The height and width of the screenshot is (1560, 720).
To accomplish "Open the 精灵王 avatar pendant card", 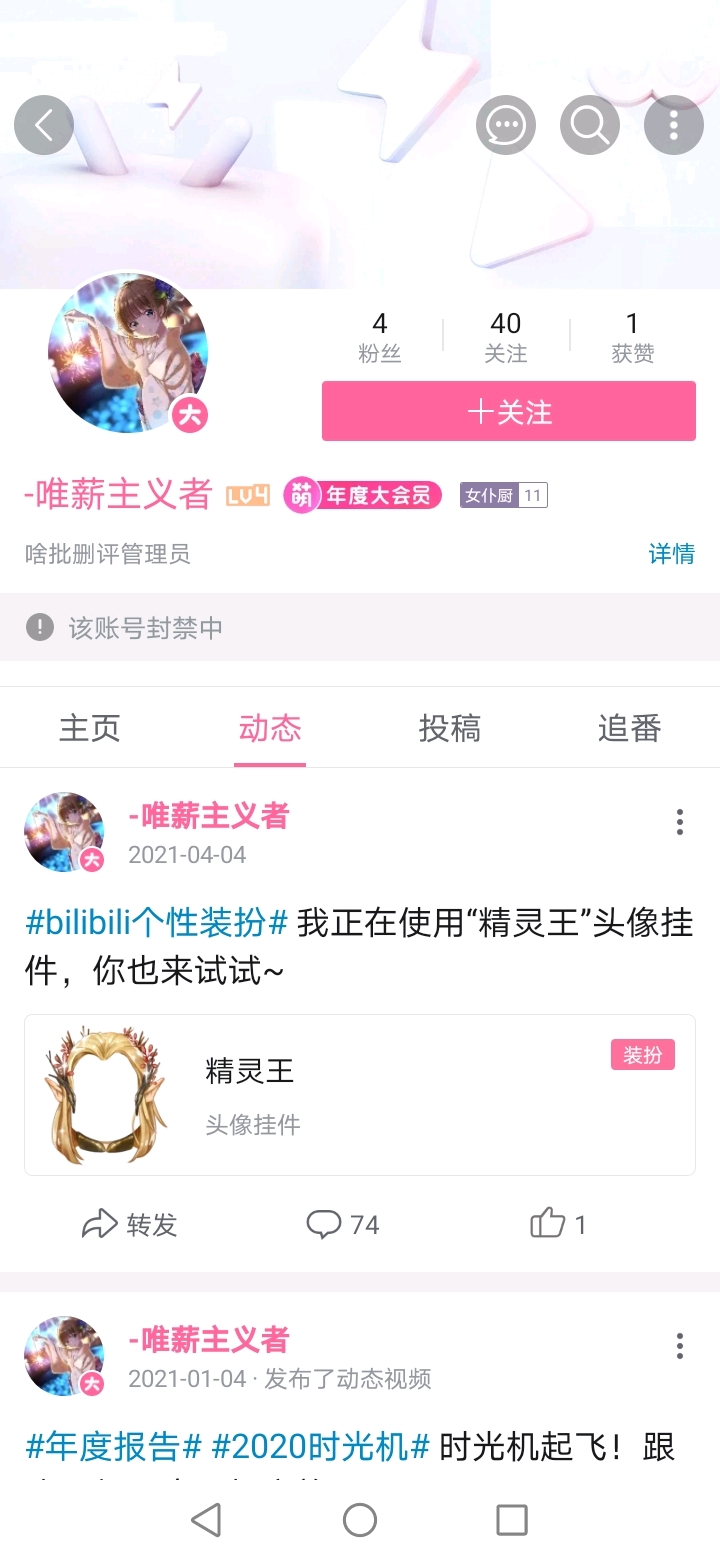I will coord(360,1095).
